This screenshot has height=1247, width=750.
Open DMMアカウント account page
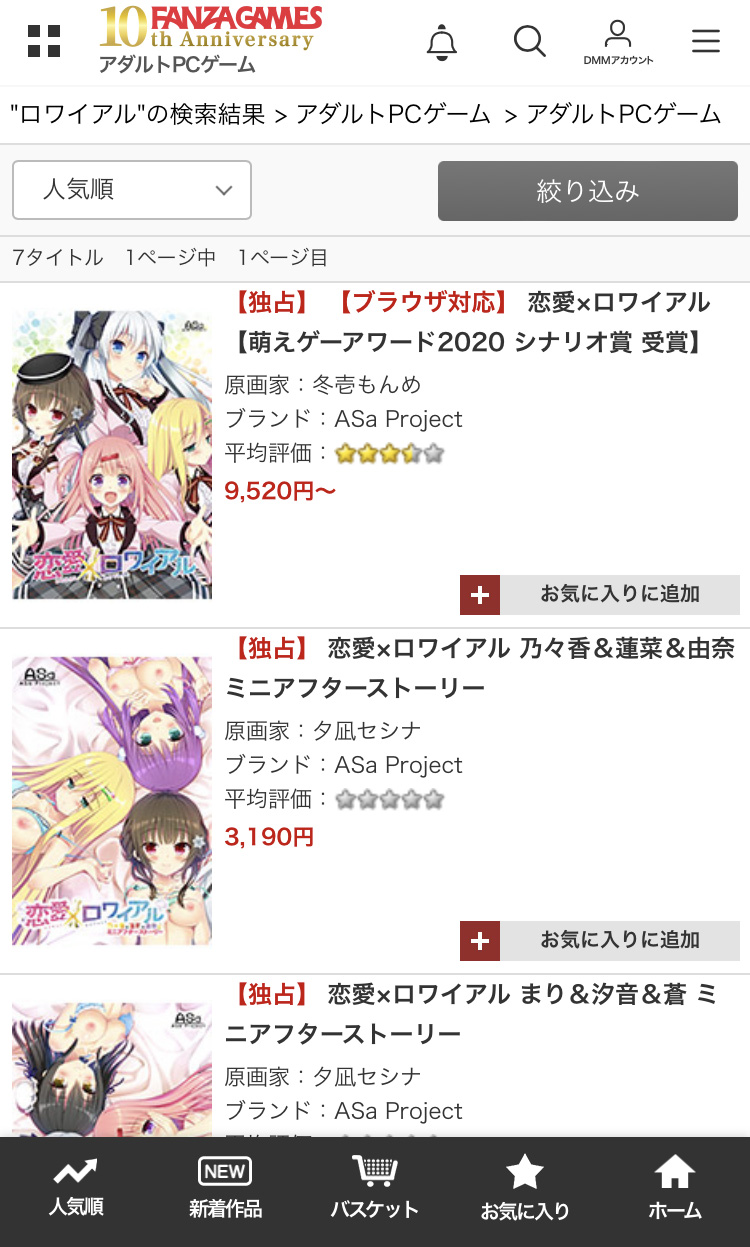[x=618, y=42]
